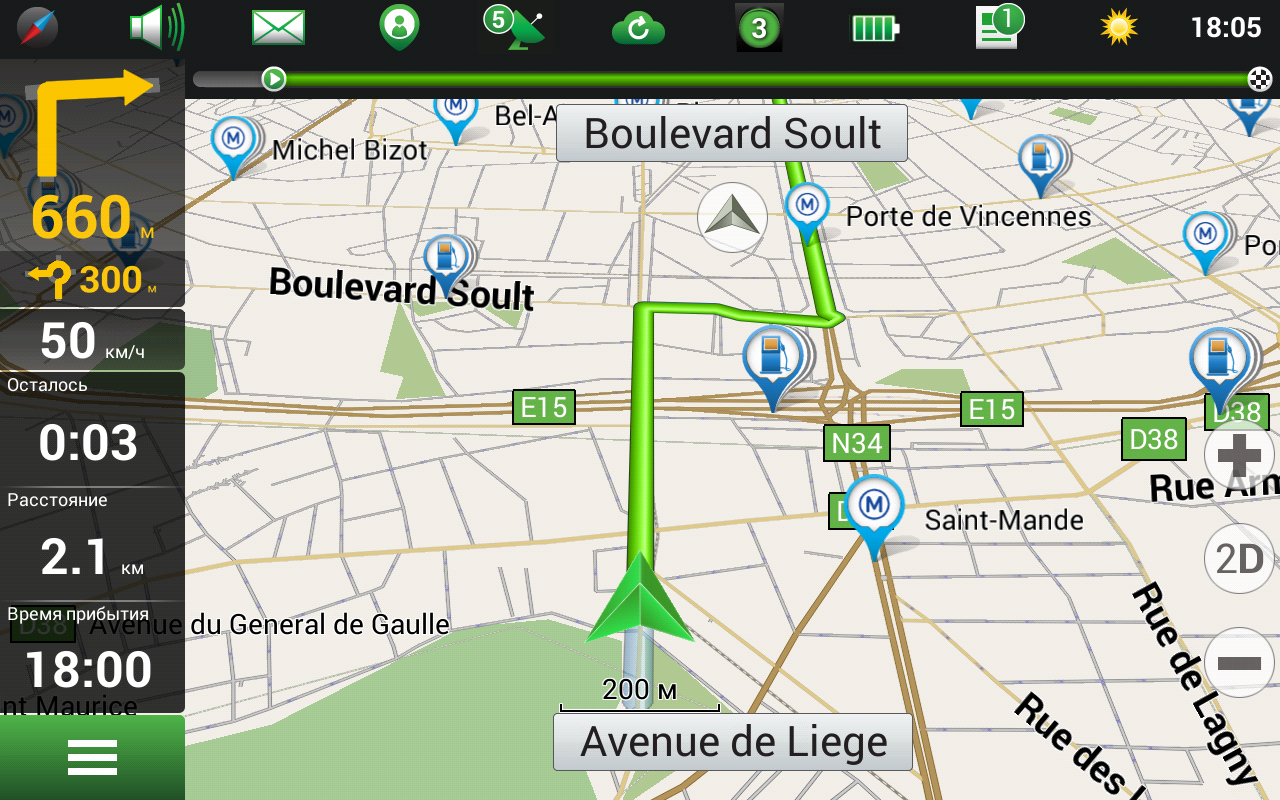Tap the map compass arrow button
This screenshot has width=1280, height=800.
[732, 217]
